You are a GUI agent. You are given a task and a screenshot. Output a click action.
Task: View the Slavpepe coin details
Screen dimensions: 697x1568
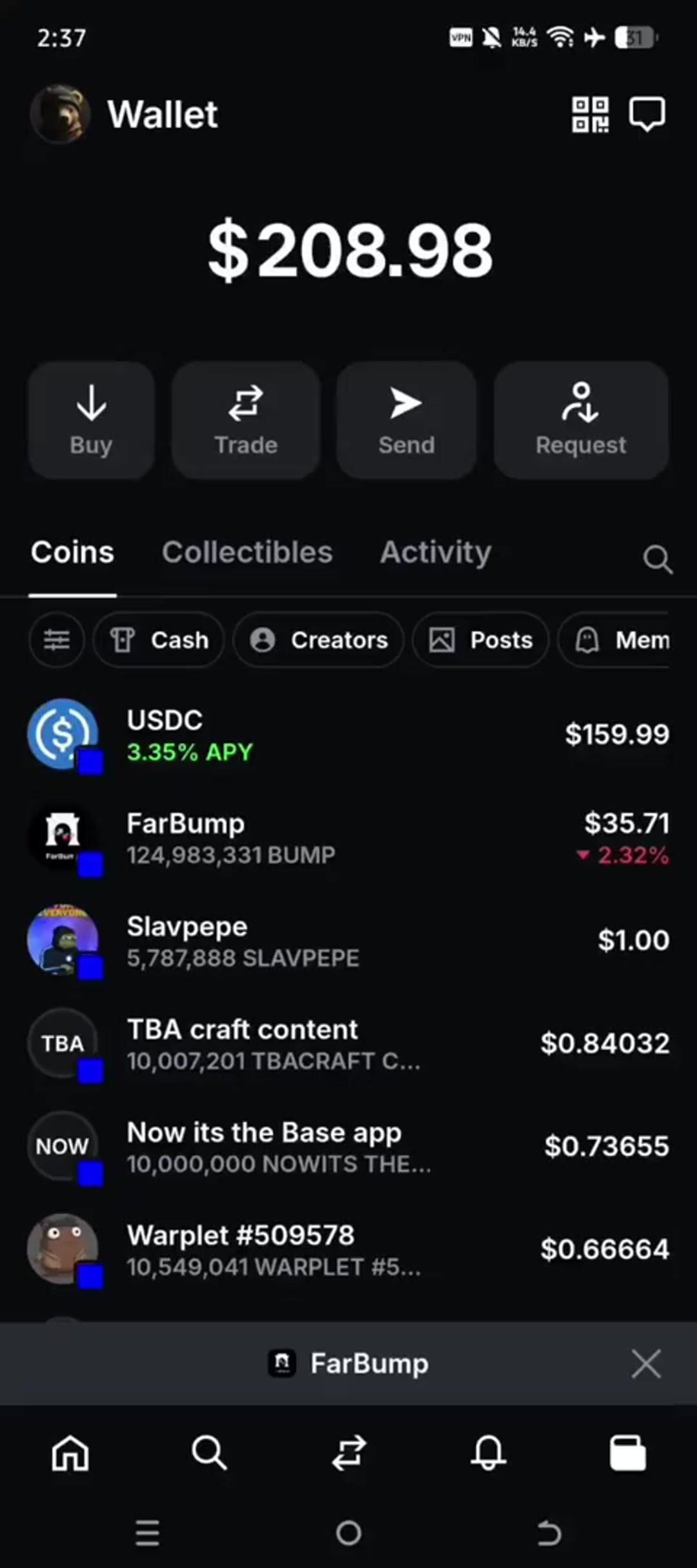point(348,941)
